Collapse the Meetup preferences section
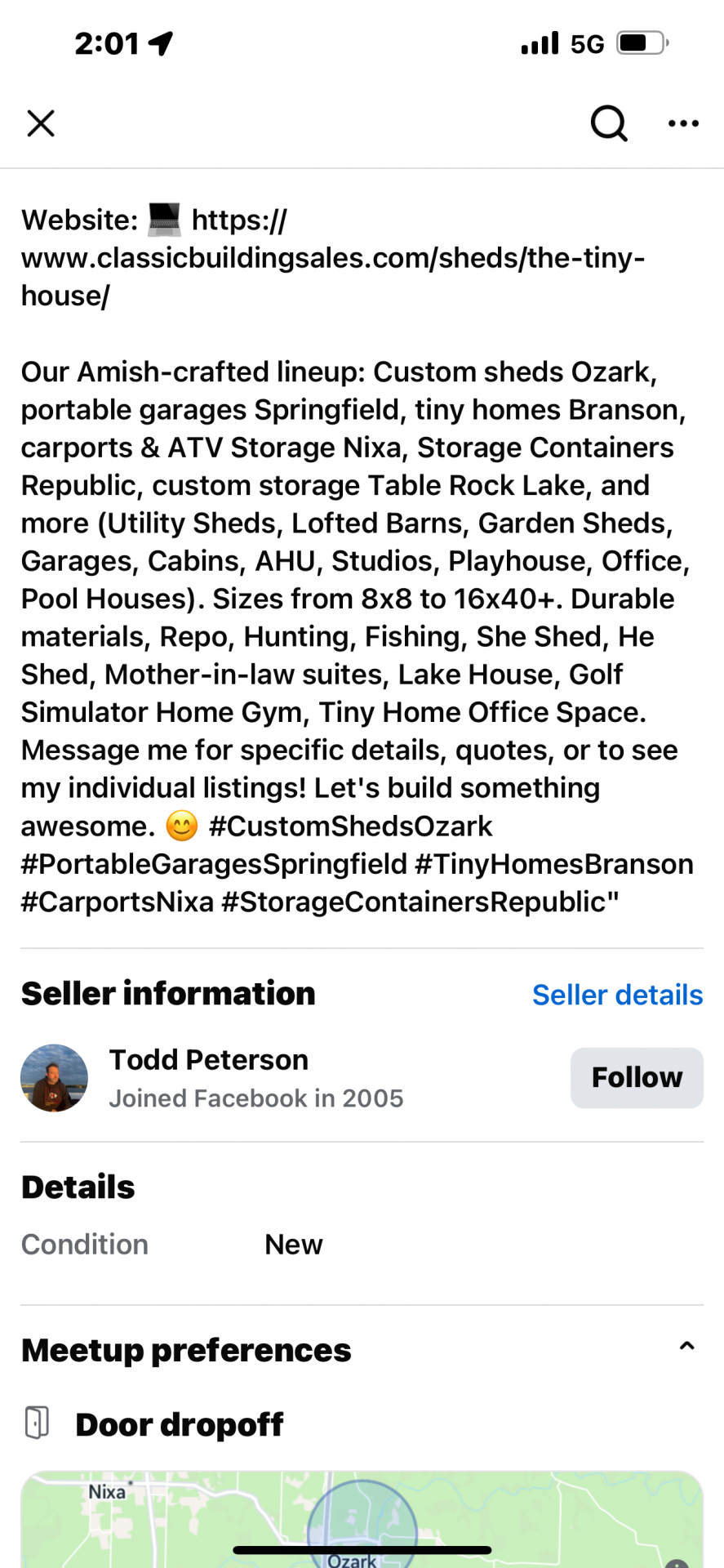Screen dimensions: 724x1568 click(686, 1347)
